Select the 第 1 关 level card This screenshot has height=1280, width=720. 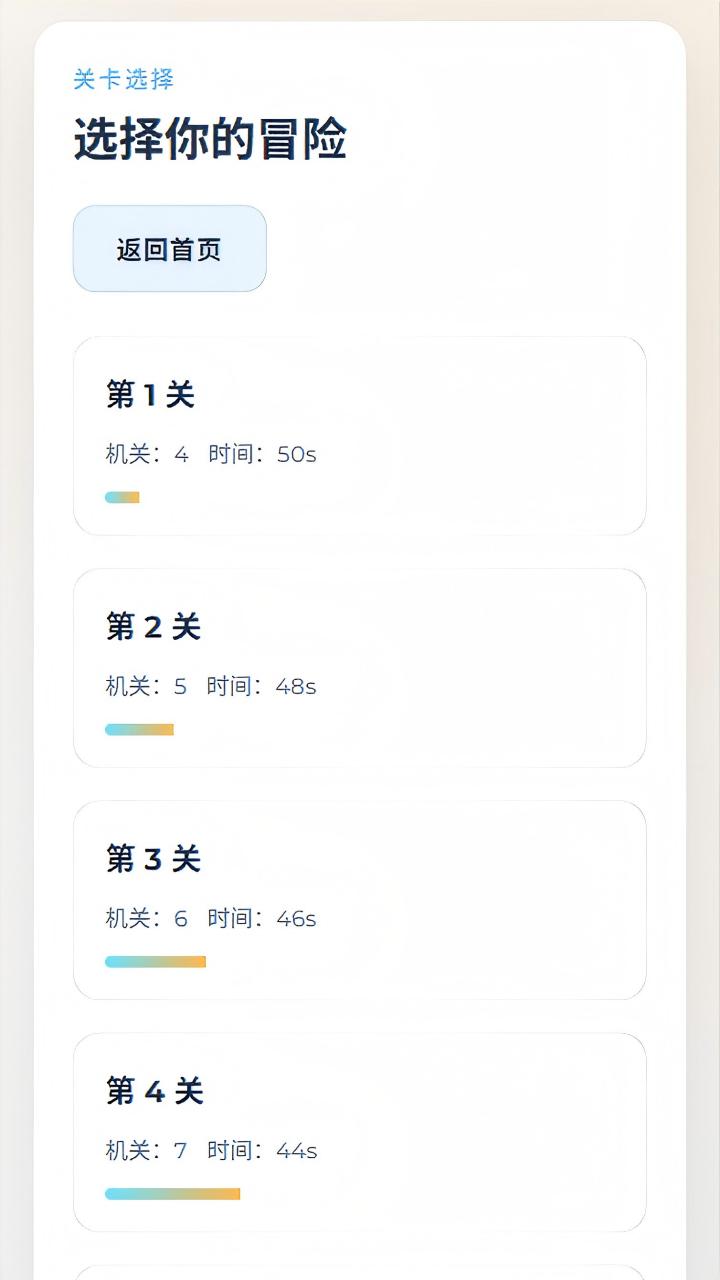tap(360, 435)
